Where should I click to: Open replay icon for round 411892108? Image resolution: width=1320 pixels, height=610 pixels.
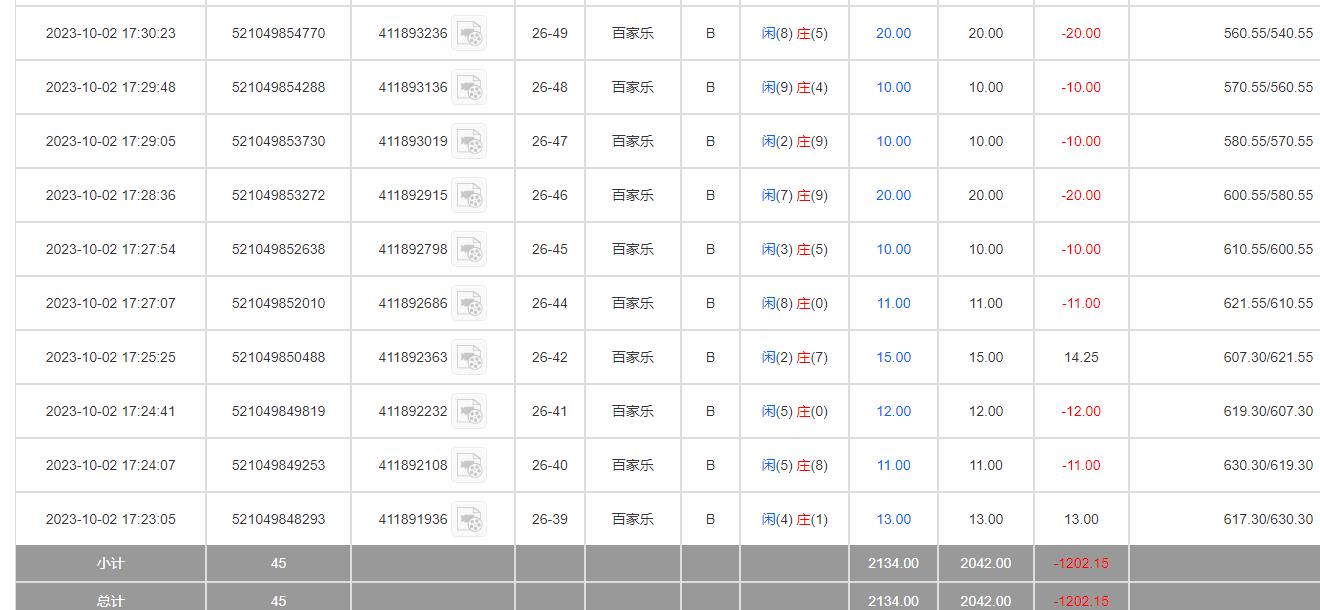[469, 466]
